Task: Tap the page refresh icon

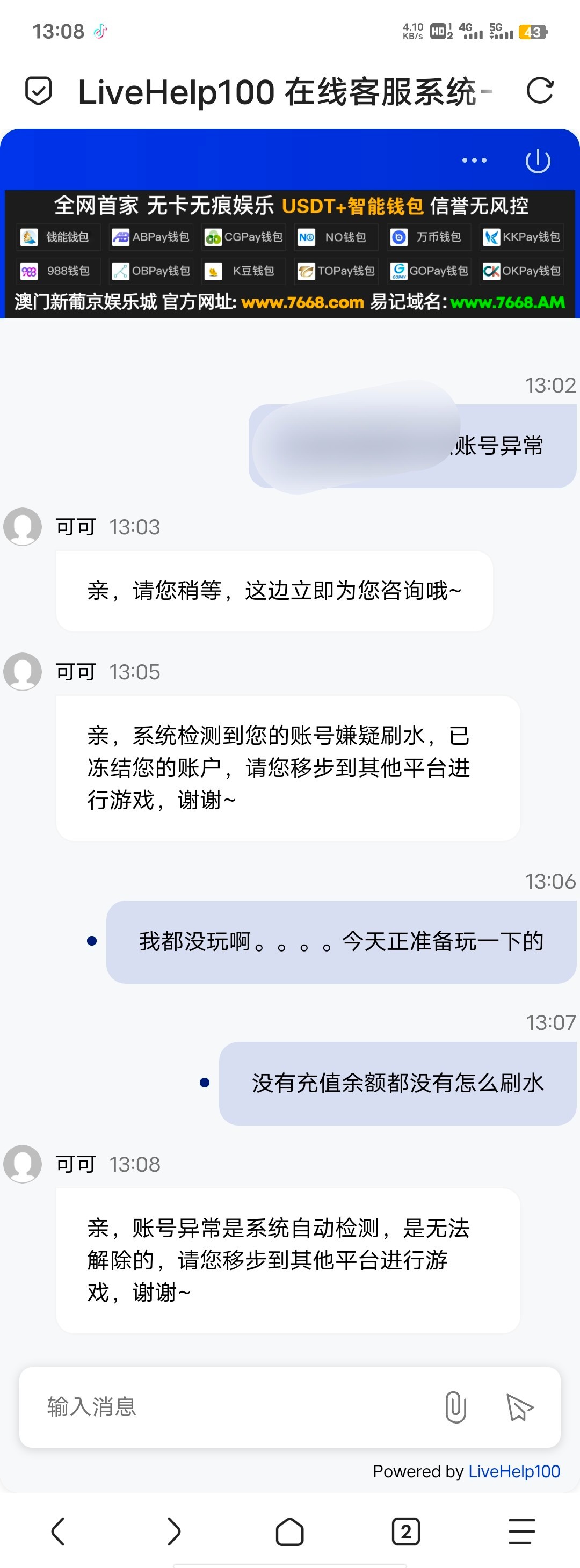Action: (x=540, y=90)
